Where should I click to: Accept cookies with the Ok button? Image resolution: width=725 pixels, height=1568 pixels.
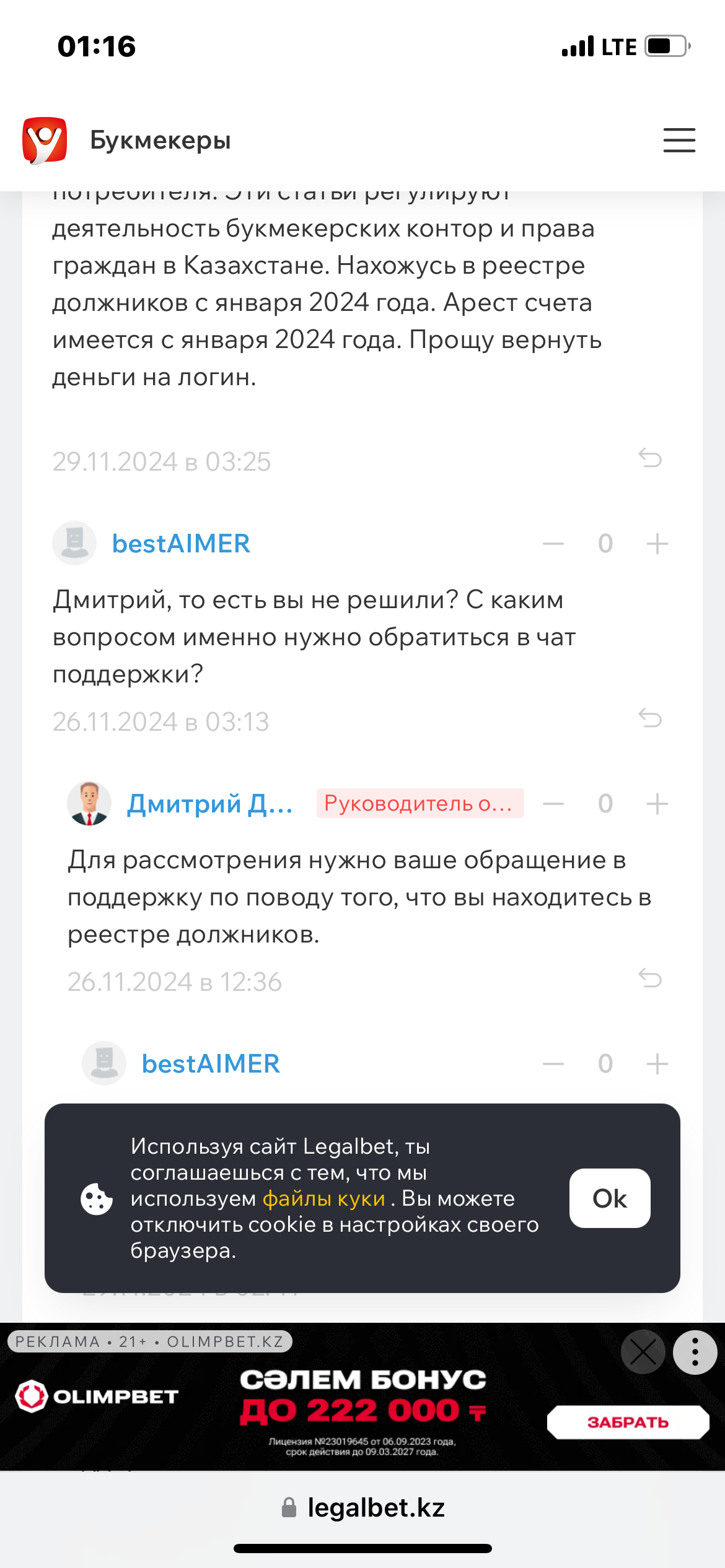coord(610,1198)
